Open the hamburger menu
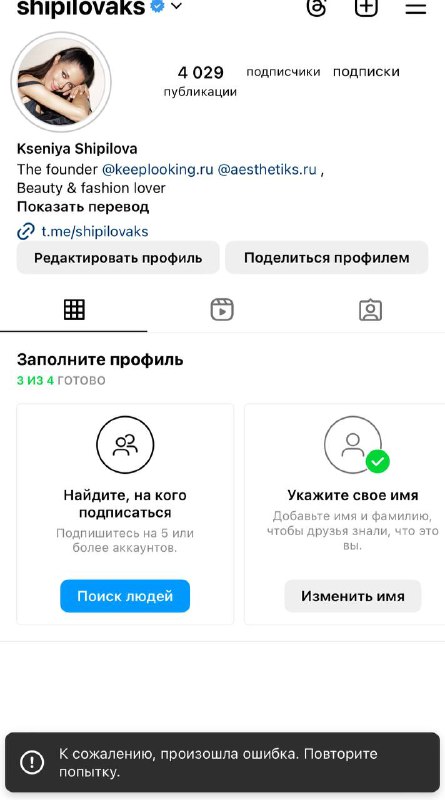 [x=415, y=8]
